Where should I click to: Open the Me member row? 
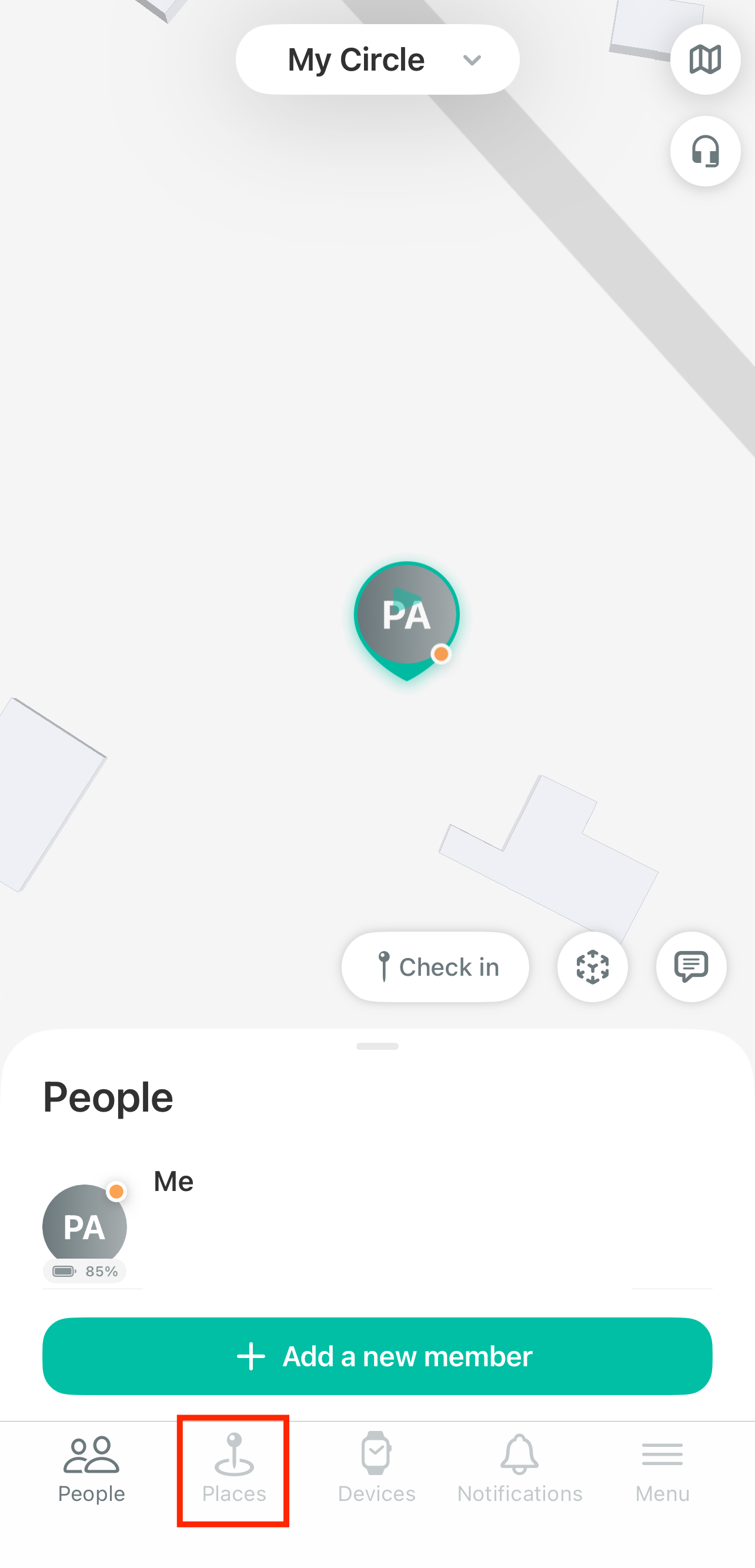[x=377, y=1225]
